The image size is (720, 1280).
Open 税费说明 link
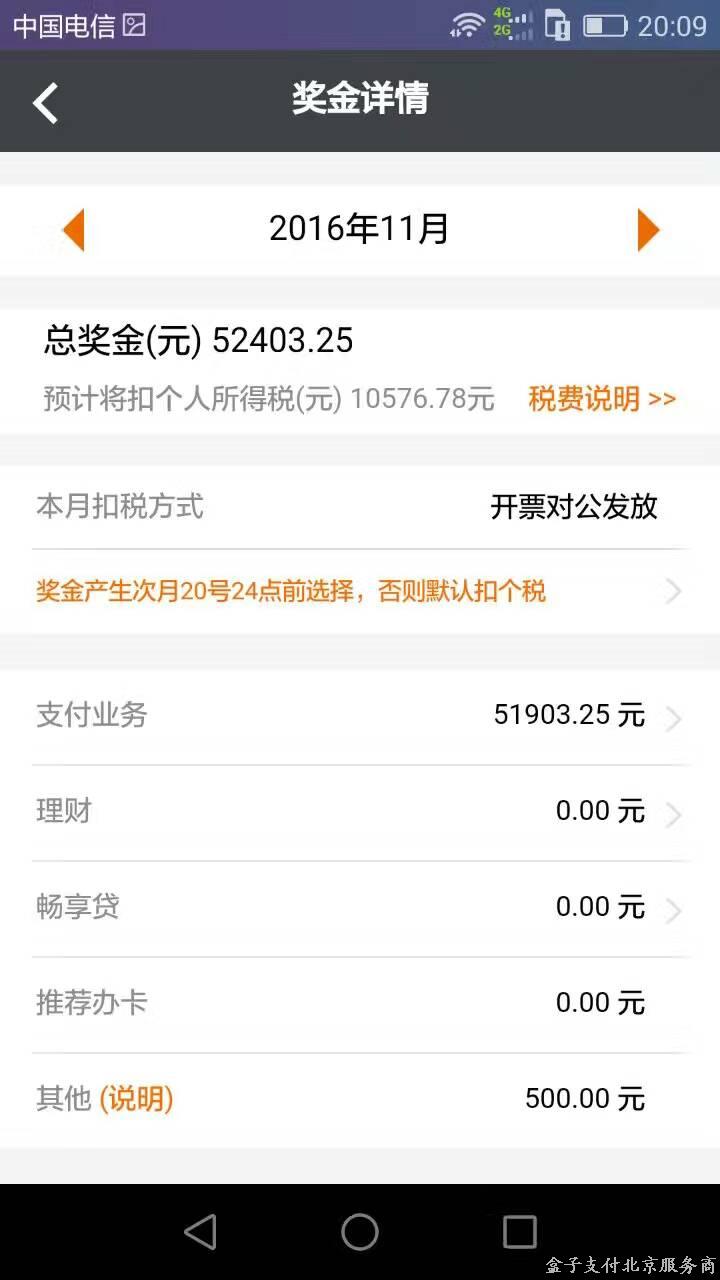[602, 399]
